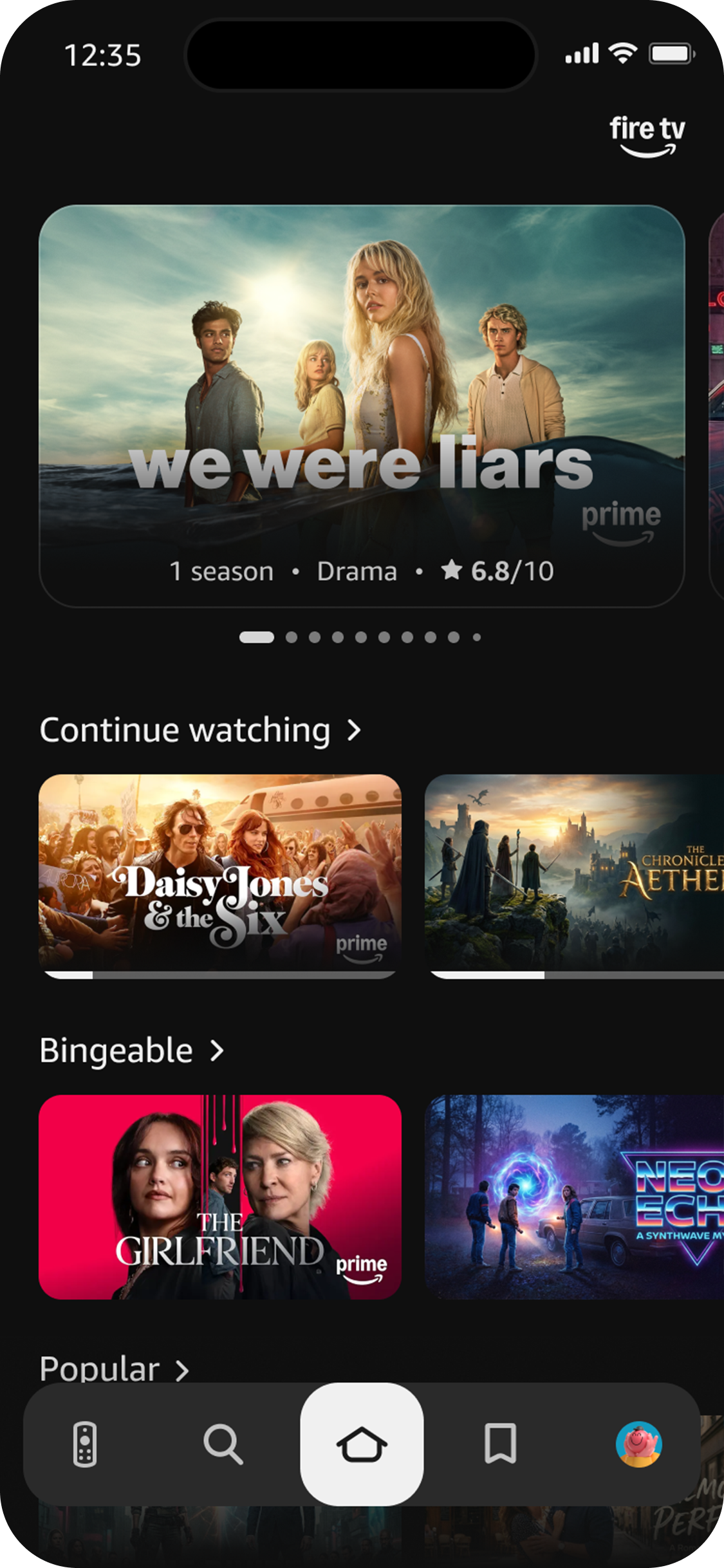Expand the Bingeable section
Viewport: 724px width, 1568px height.
(132, 1050)
